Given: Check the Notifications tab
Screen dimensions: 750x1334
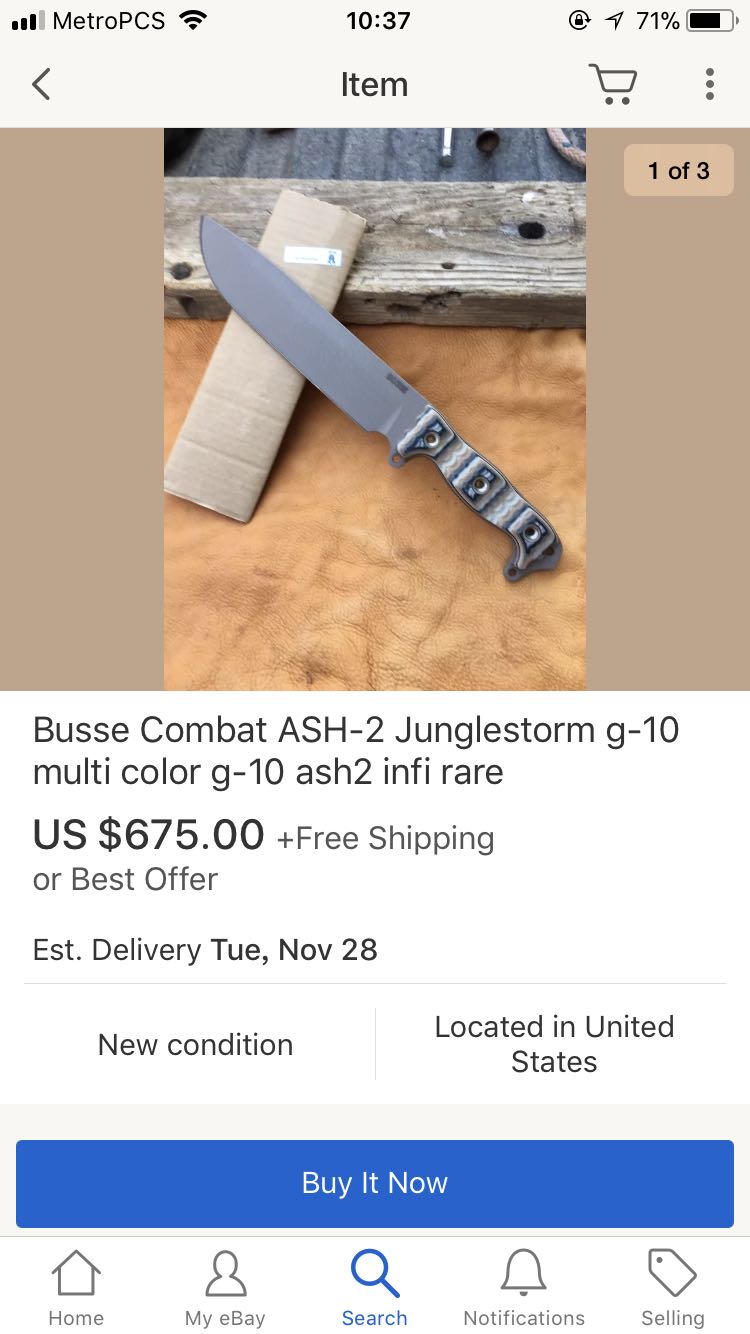Looking at the screenshot, I should pyautogui.click(x=524, y=1288).
